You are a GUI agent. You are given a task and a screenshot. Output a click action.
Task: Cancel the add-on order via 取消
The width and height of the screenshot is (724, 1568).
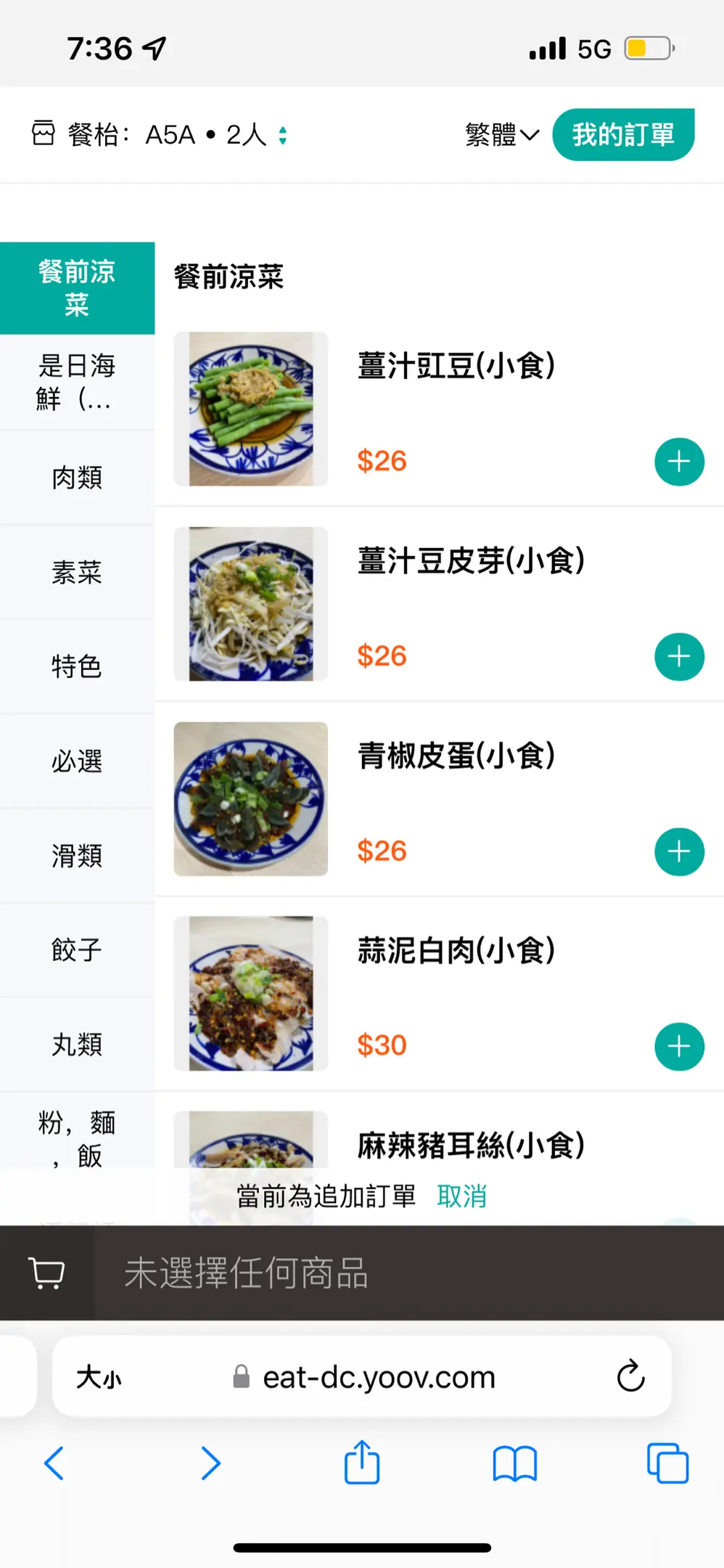click(462, 1196)
